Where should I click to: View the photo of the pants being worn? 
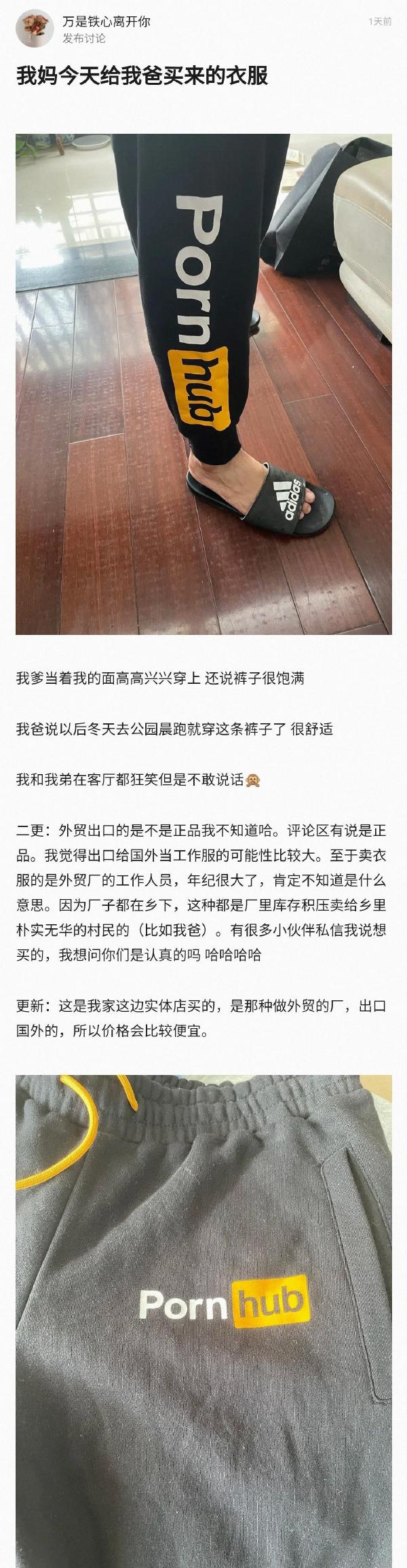203,384
